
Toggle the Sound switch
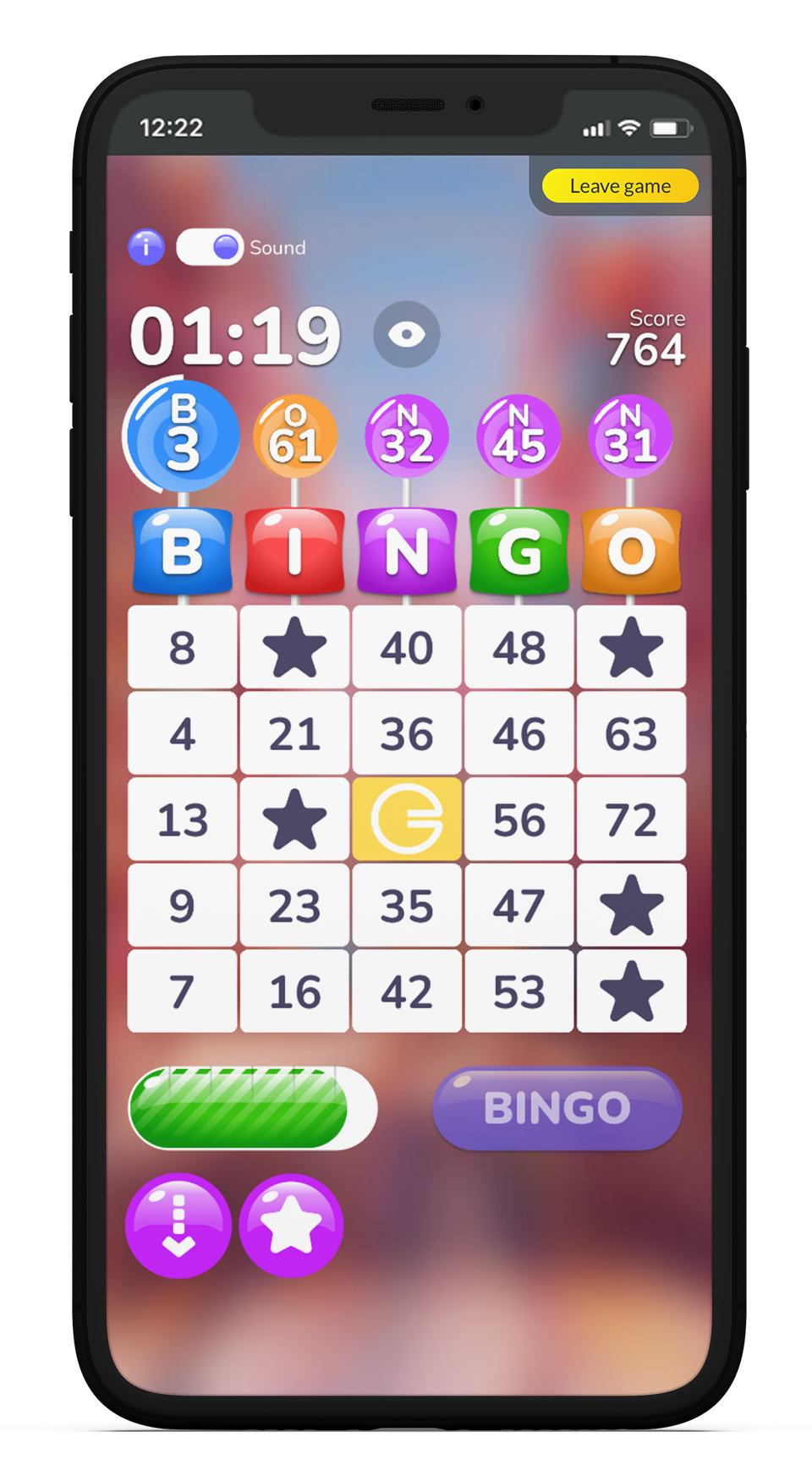click(210, 247)
